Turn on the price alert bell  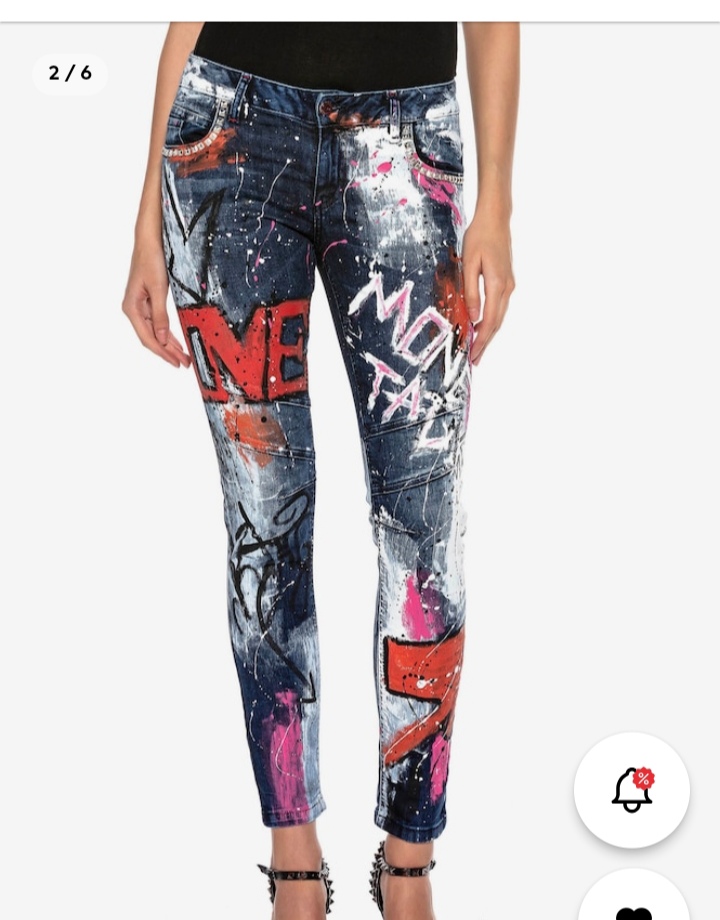click(x=631, y=790)
